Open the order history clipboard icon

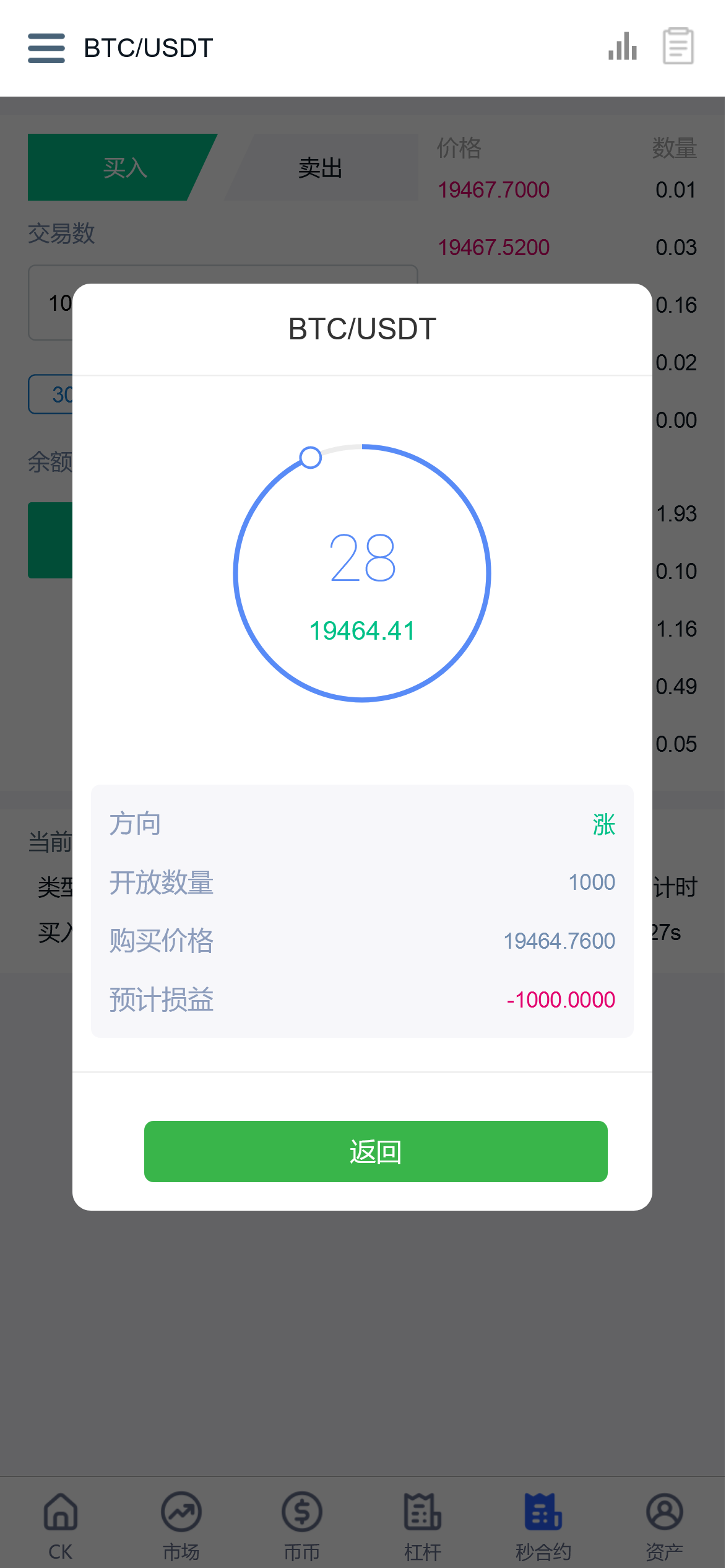(x=678, y=46)
